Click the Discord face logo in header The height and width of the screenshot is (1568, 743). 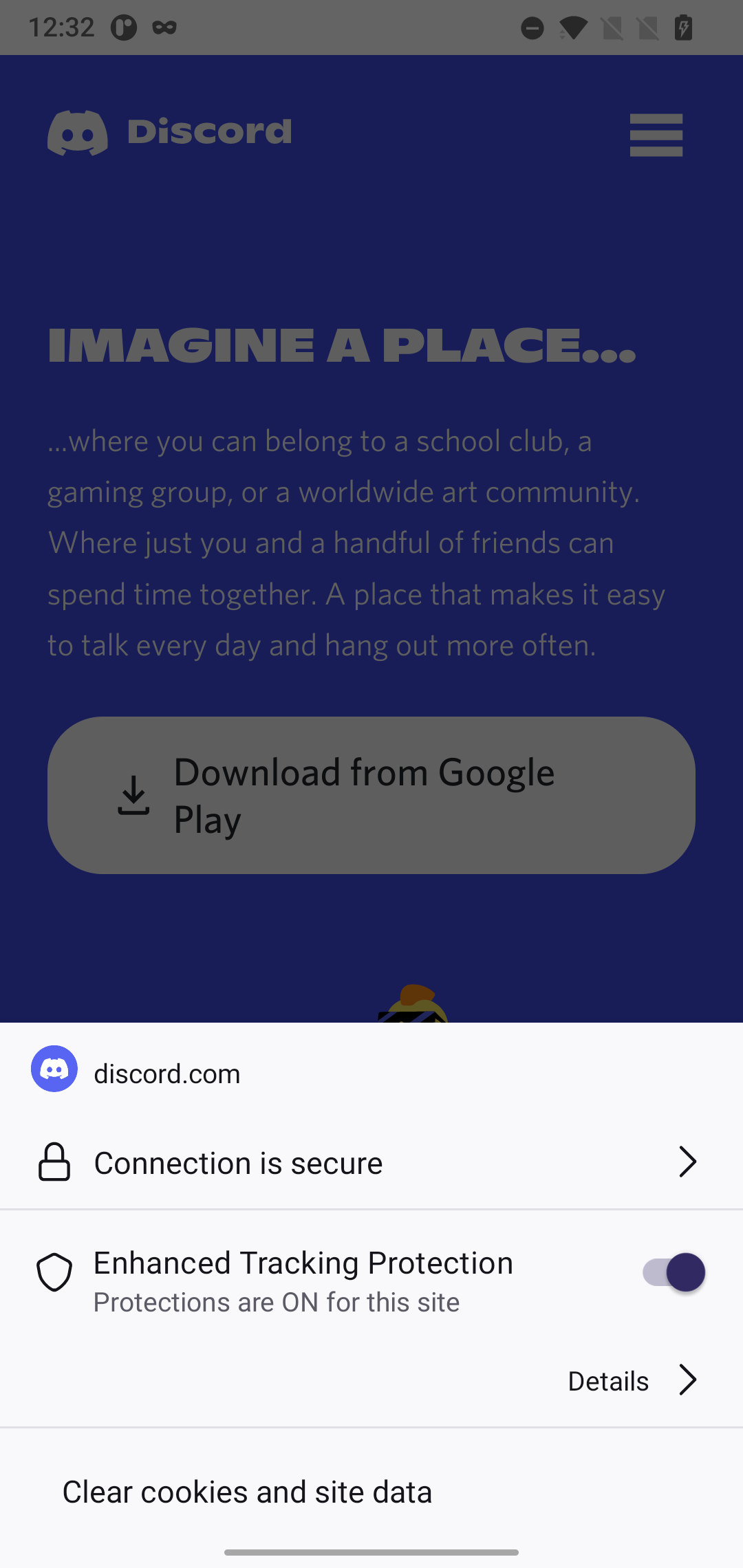pyautogui.click(x=78, y=133)
